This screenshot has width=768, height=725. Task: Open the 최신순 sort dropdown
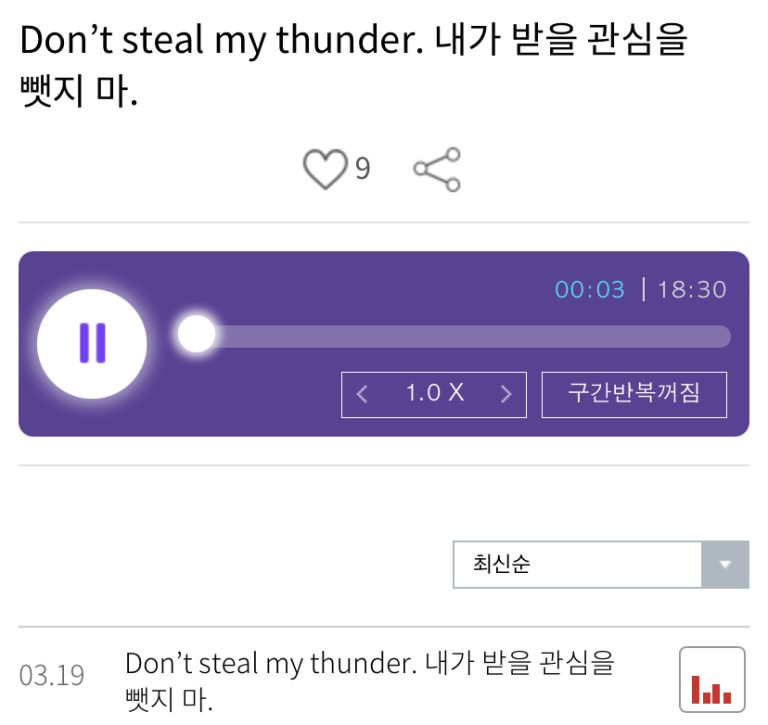tap(600, 565)
